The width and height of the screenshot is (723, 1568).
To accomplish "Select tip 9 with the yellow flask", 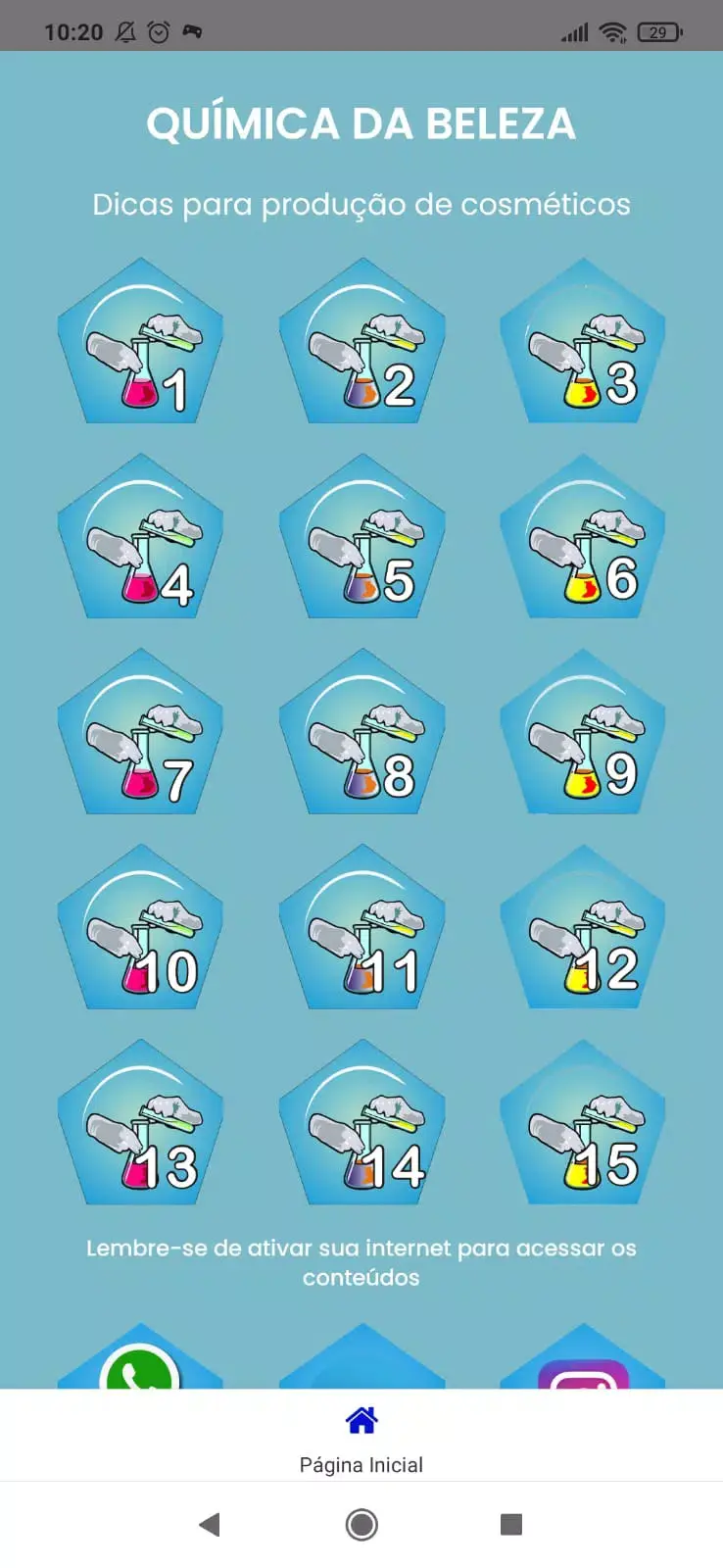I will click(583, 740).
